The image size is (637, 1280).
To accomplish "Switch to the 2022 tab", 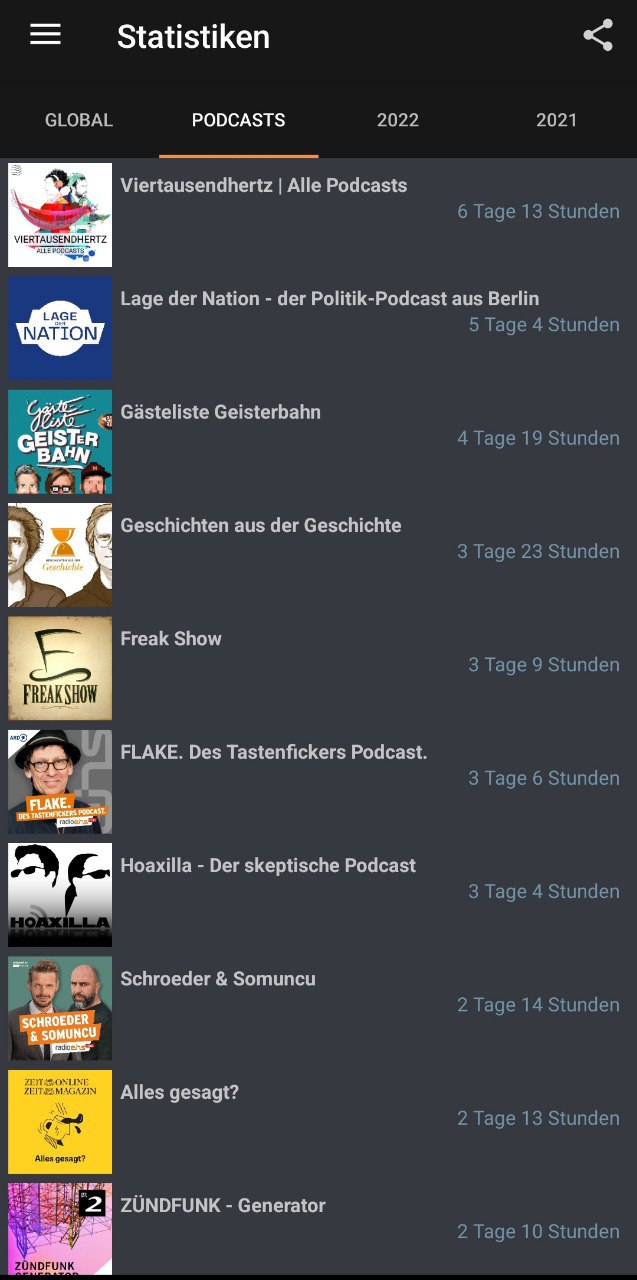I will [x=397, y=120].
